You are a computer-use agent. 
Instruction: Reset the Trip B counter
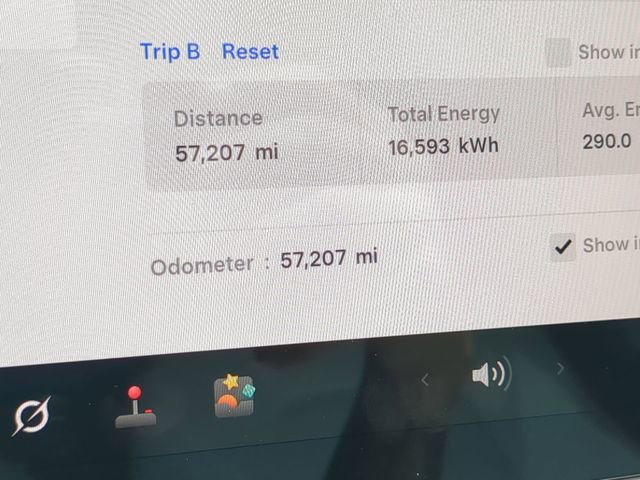point(250,52)
